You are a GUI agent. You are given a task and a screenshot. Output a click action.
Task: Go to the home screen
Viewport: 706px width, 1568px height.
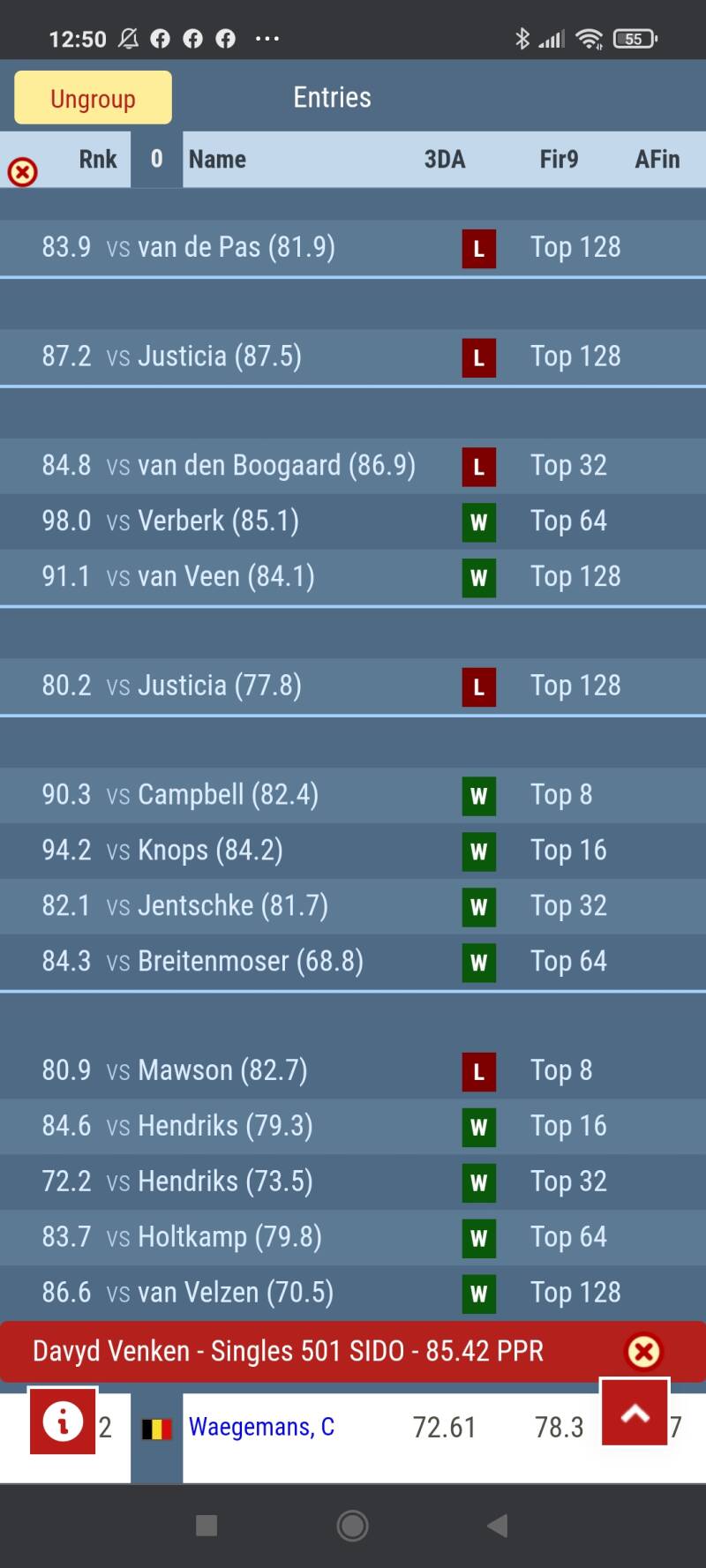coord(352,1526)
